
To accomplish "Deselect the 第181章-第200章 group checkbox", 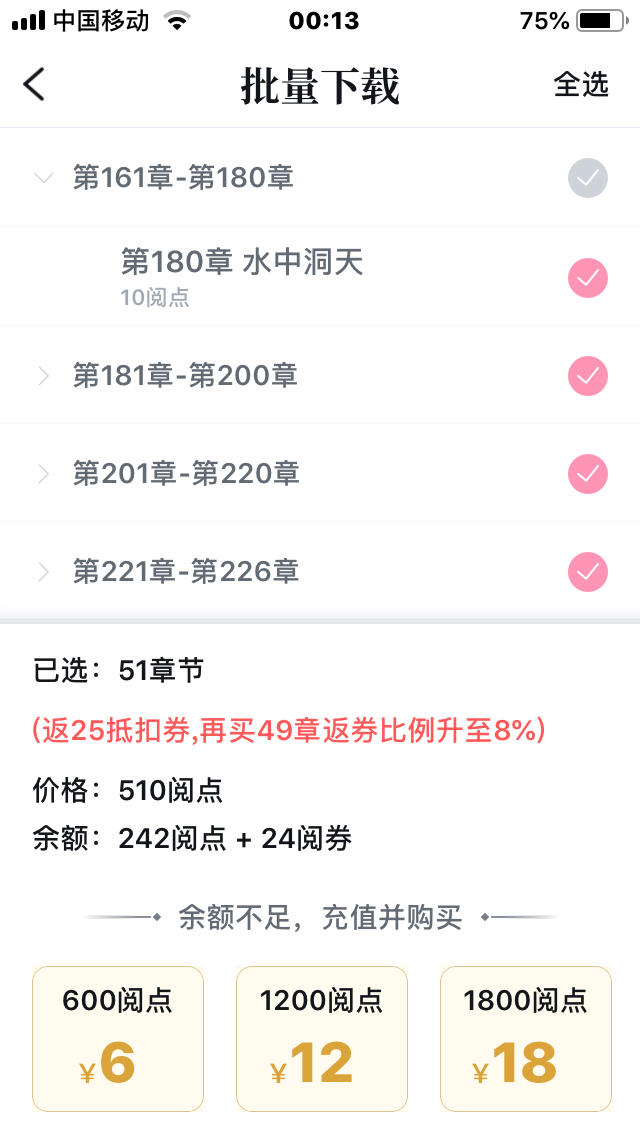I will click(588, 376).
